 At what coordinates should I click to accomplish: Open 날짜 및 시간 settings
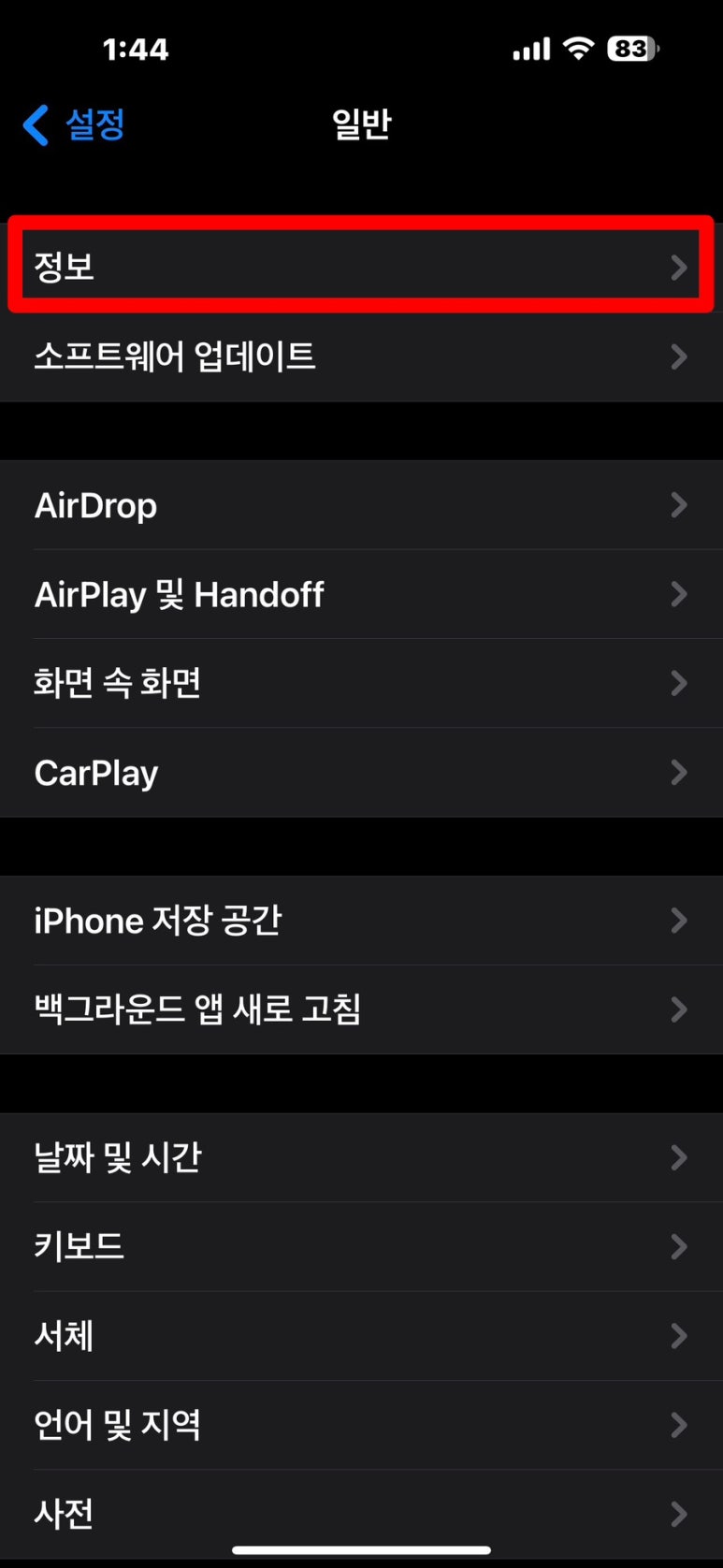tap(361, 1157)
